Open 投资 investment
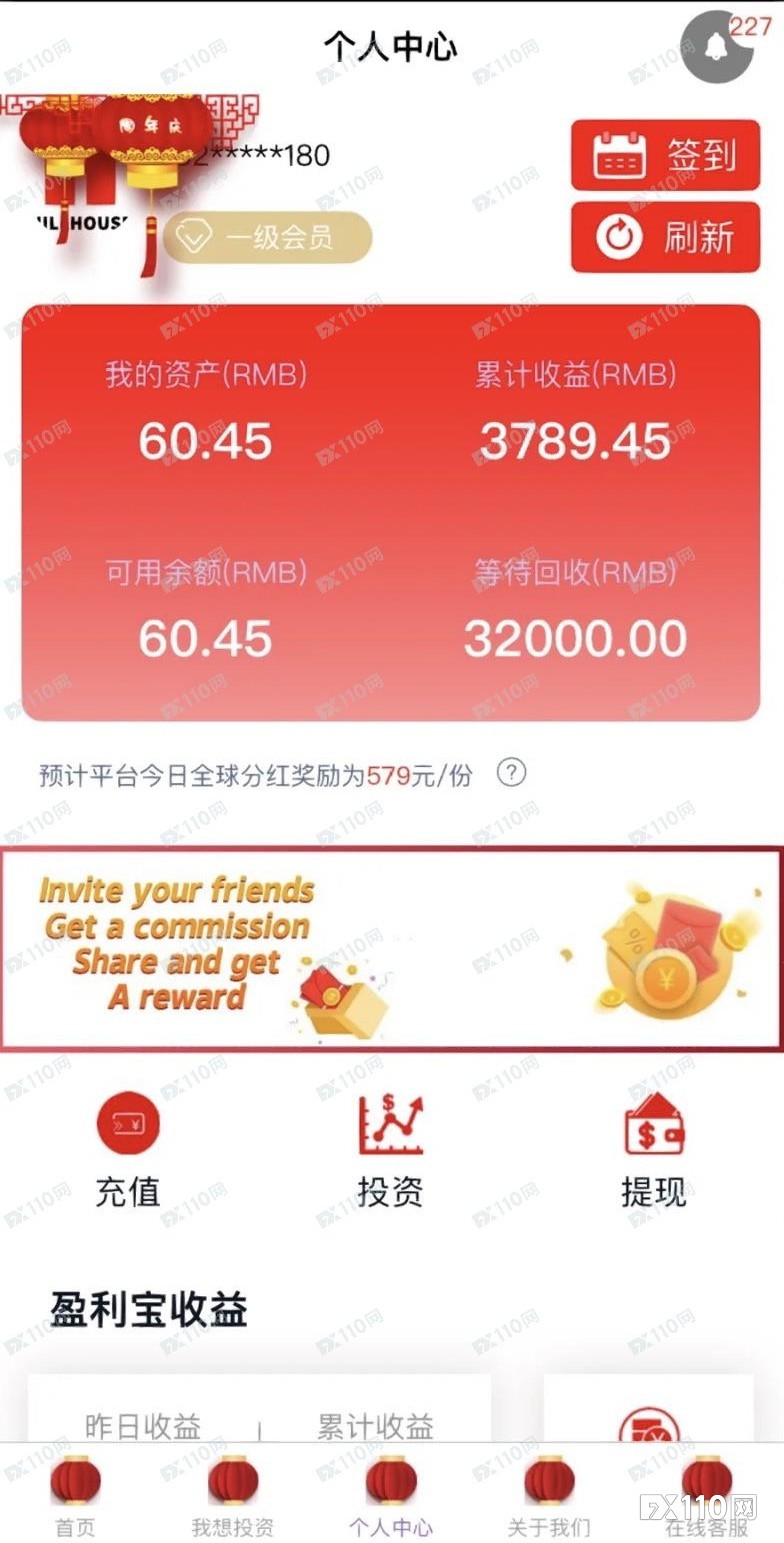 [391, 1148]
